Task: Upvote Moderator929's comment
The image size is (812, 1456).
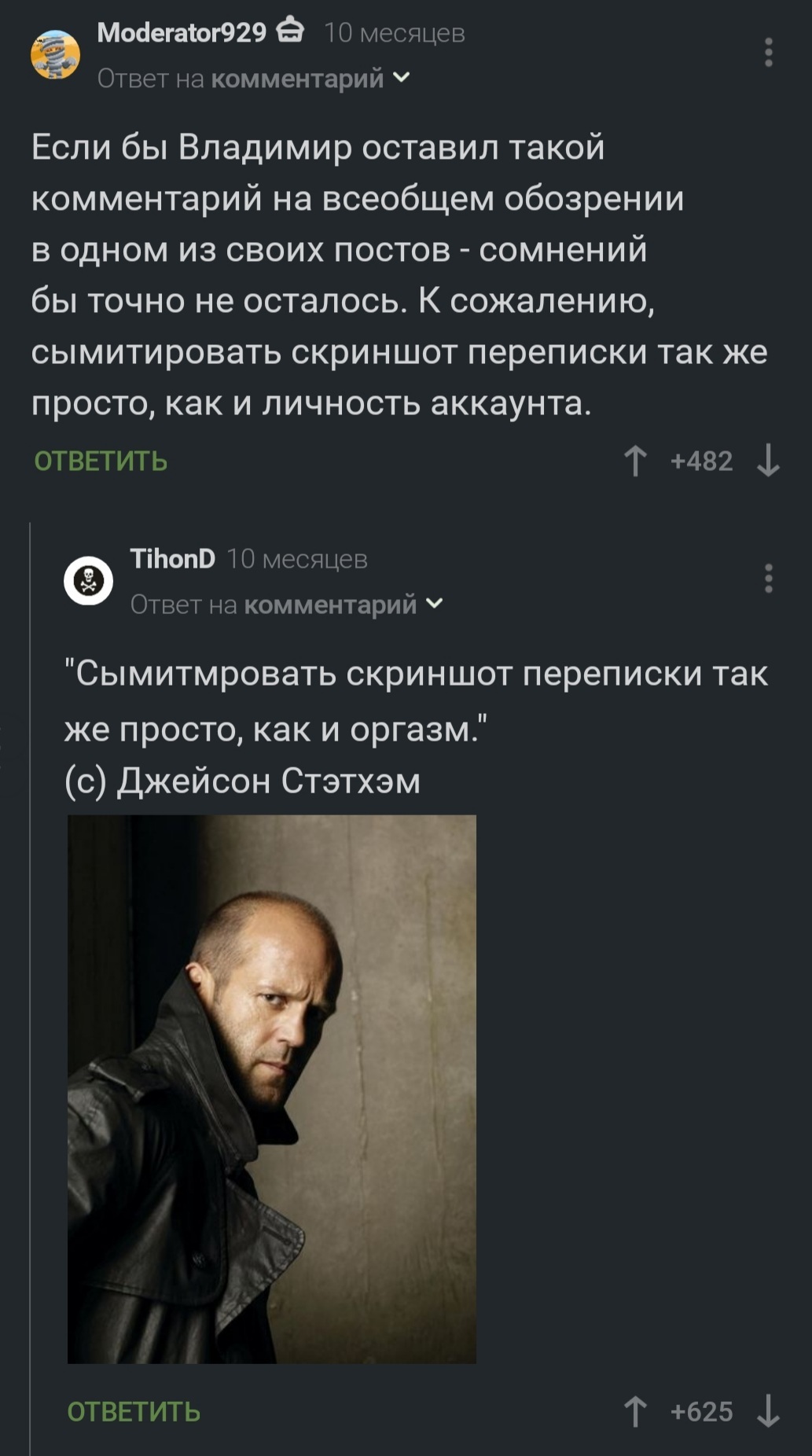Action: tap(635, 461)
